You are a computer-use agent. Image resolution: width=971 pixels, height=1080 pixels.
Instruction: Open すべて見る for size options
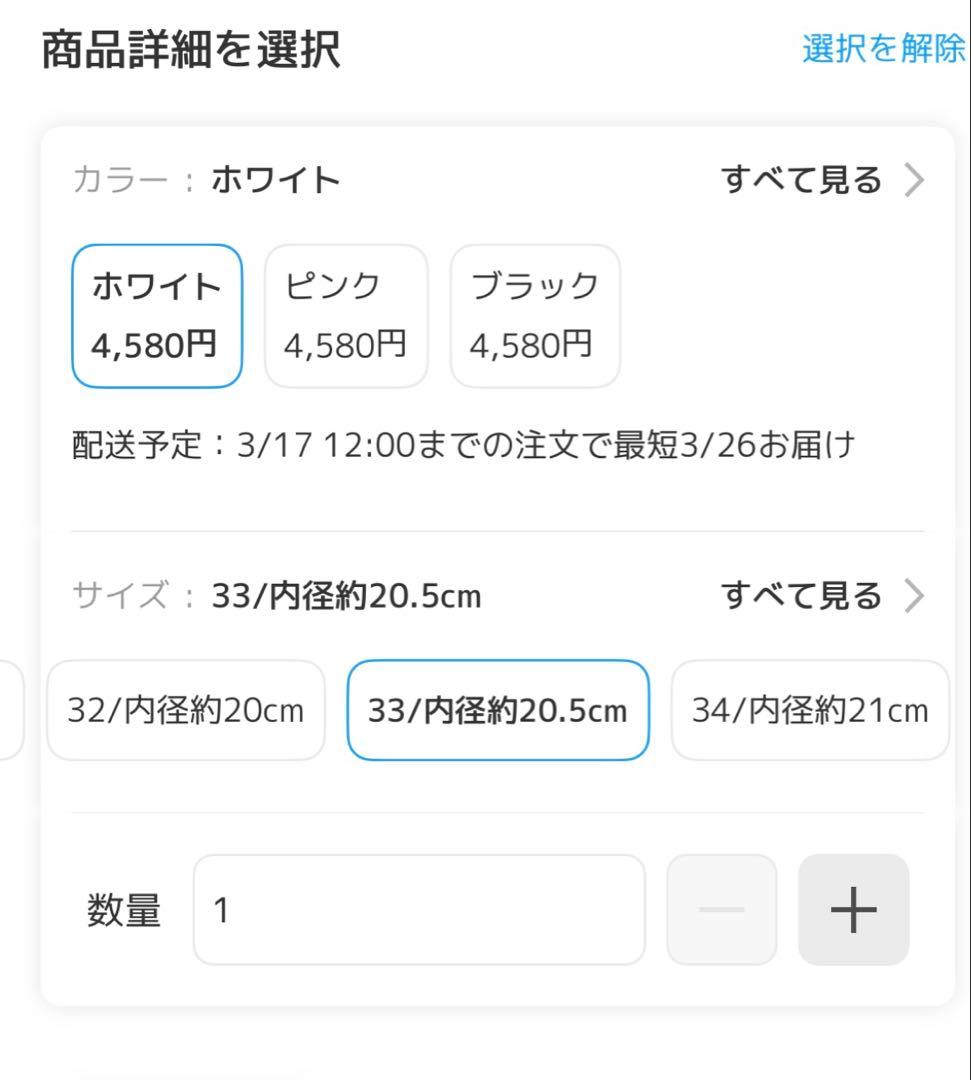click(x=802, y=596)
